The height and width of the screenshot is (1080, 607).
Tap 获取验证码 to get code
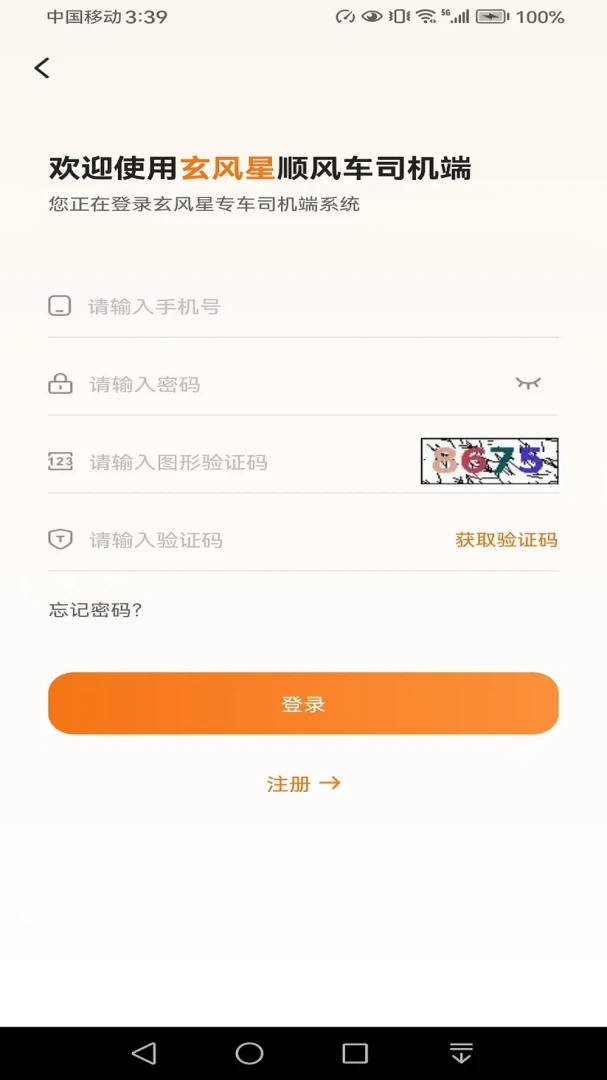tap(506, 540)
